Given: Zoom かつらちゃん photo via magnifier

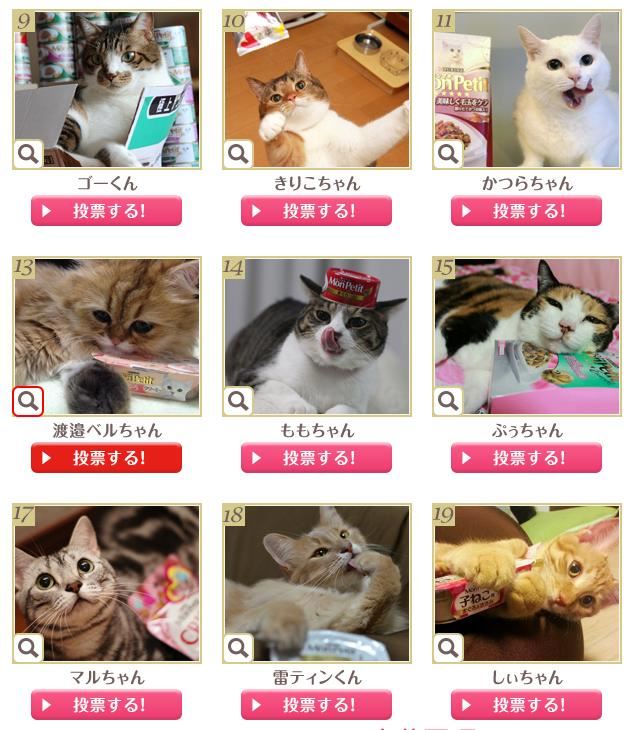Looking at the screenshot, I should [x=448, y=154].
